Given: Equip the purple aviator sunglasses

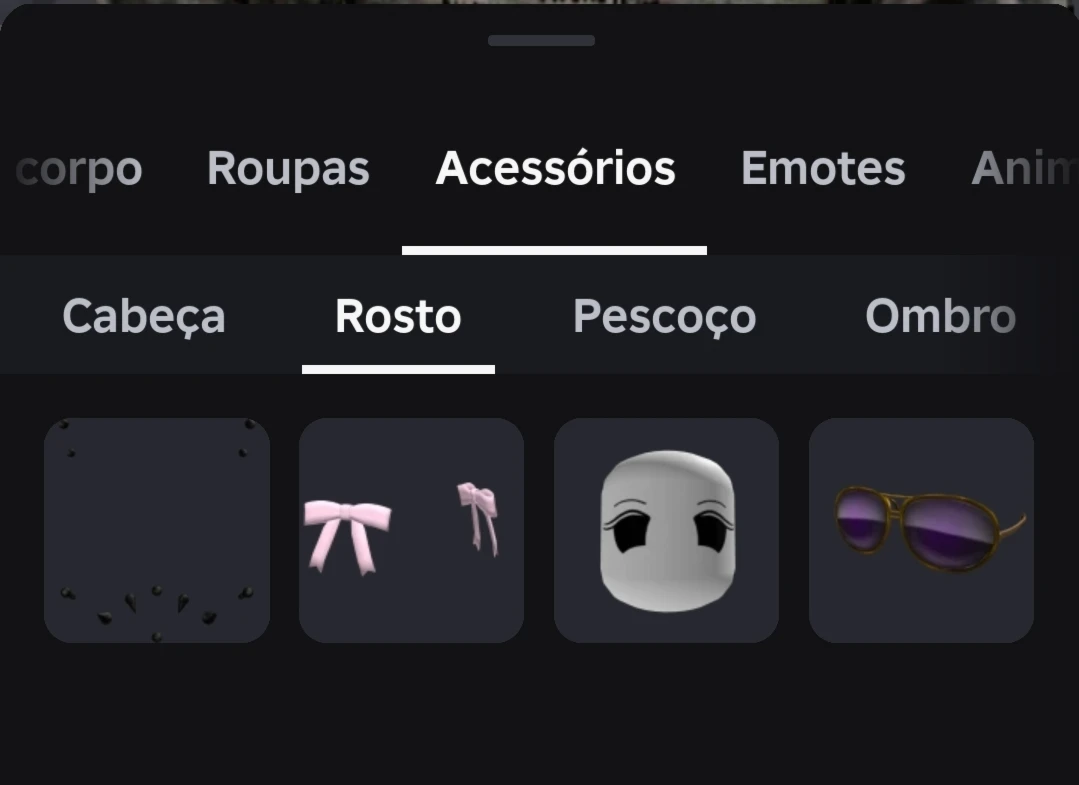Looking at the screenshot, I should 921,530.
